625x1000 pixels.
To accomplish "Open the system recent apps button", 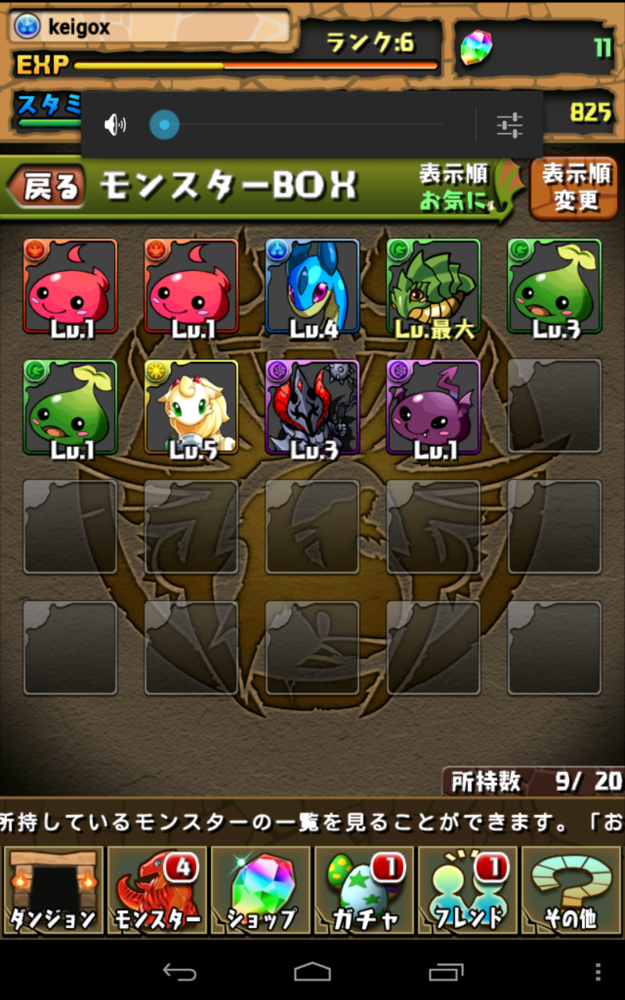I will [x=445, y=971].
